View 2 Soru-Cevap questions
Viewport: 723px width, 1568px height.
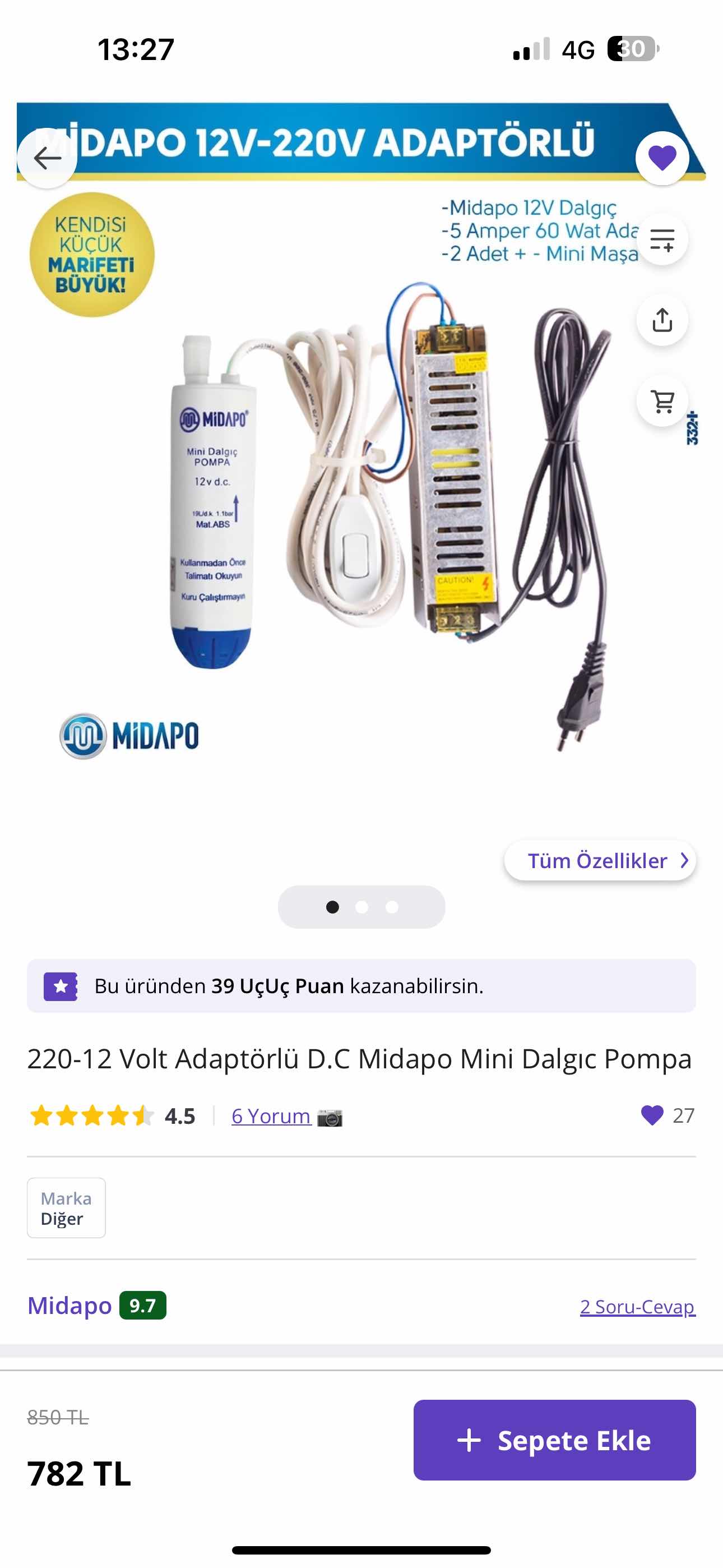pyautogui.click(x=637, y=1306)
